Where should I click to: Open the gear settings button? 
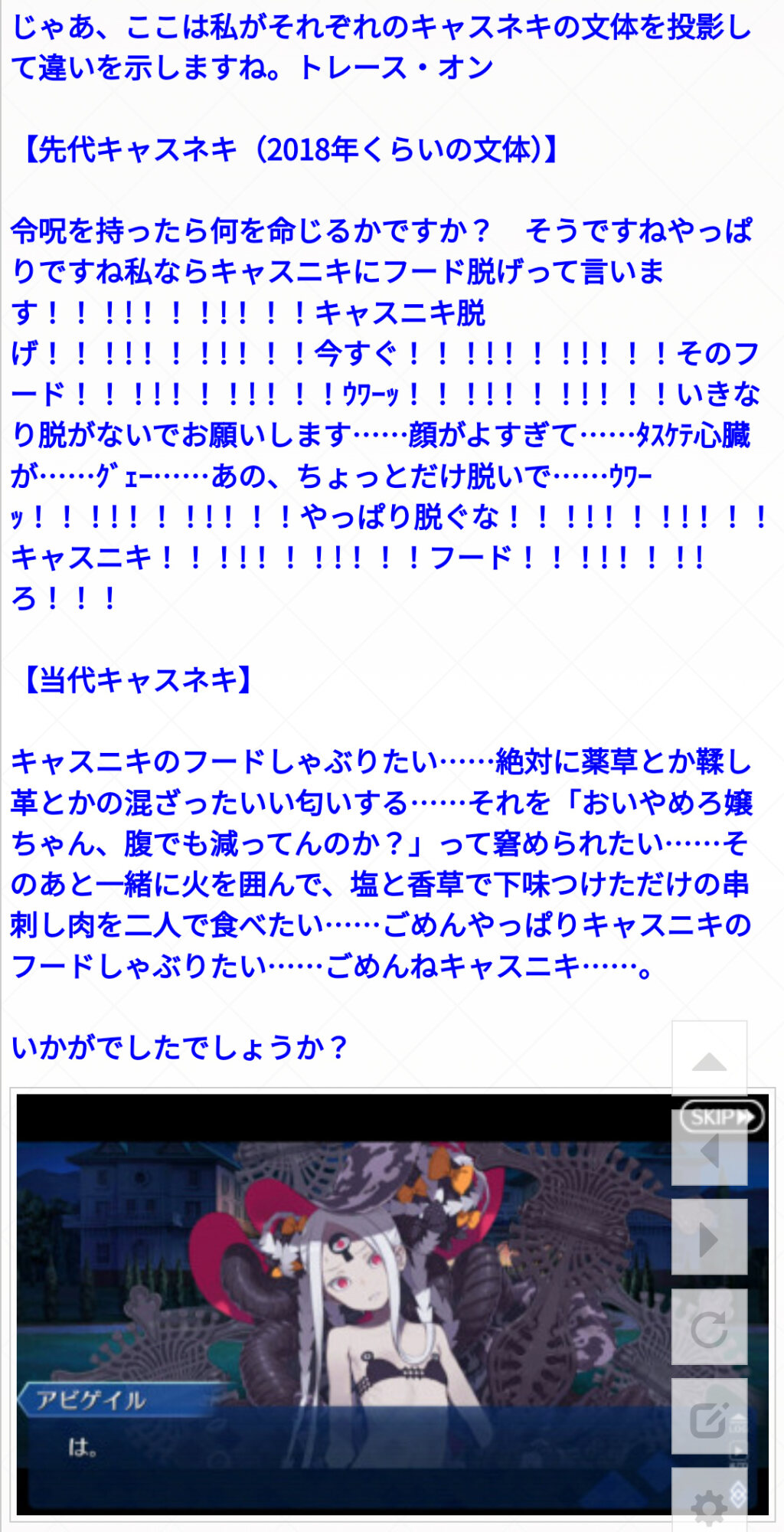[x=709, y=1503]
